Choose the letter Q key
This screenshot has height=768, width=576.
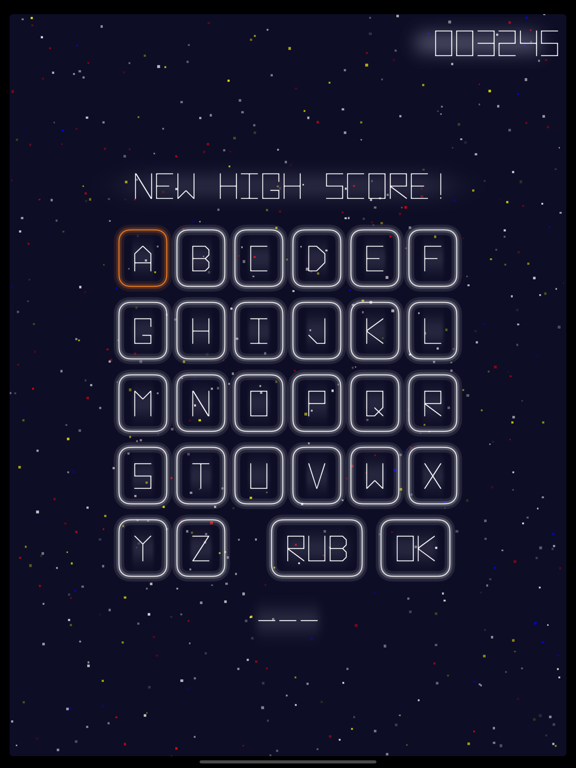[375, 403]
